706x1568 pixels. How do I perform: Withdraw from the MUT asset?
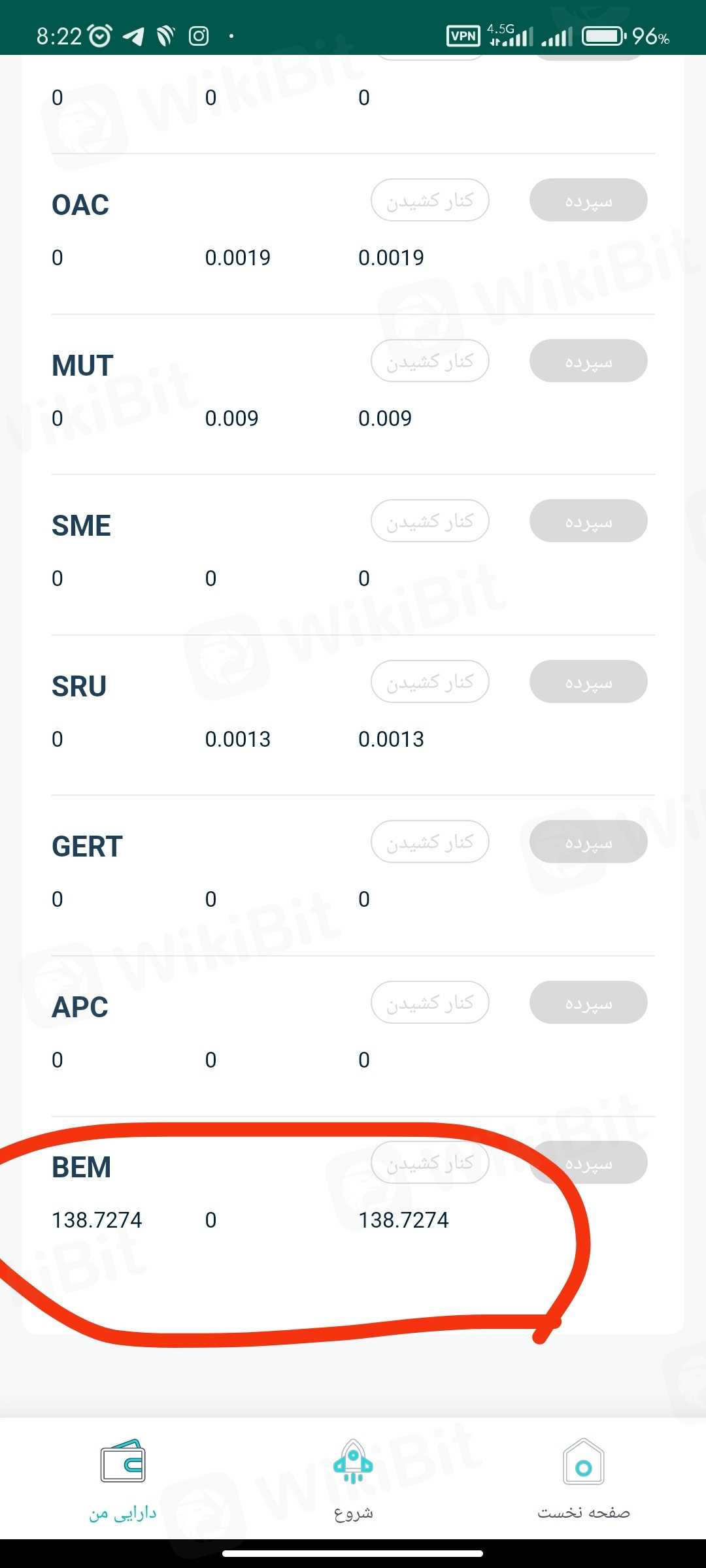(x=429, y=361)
